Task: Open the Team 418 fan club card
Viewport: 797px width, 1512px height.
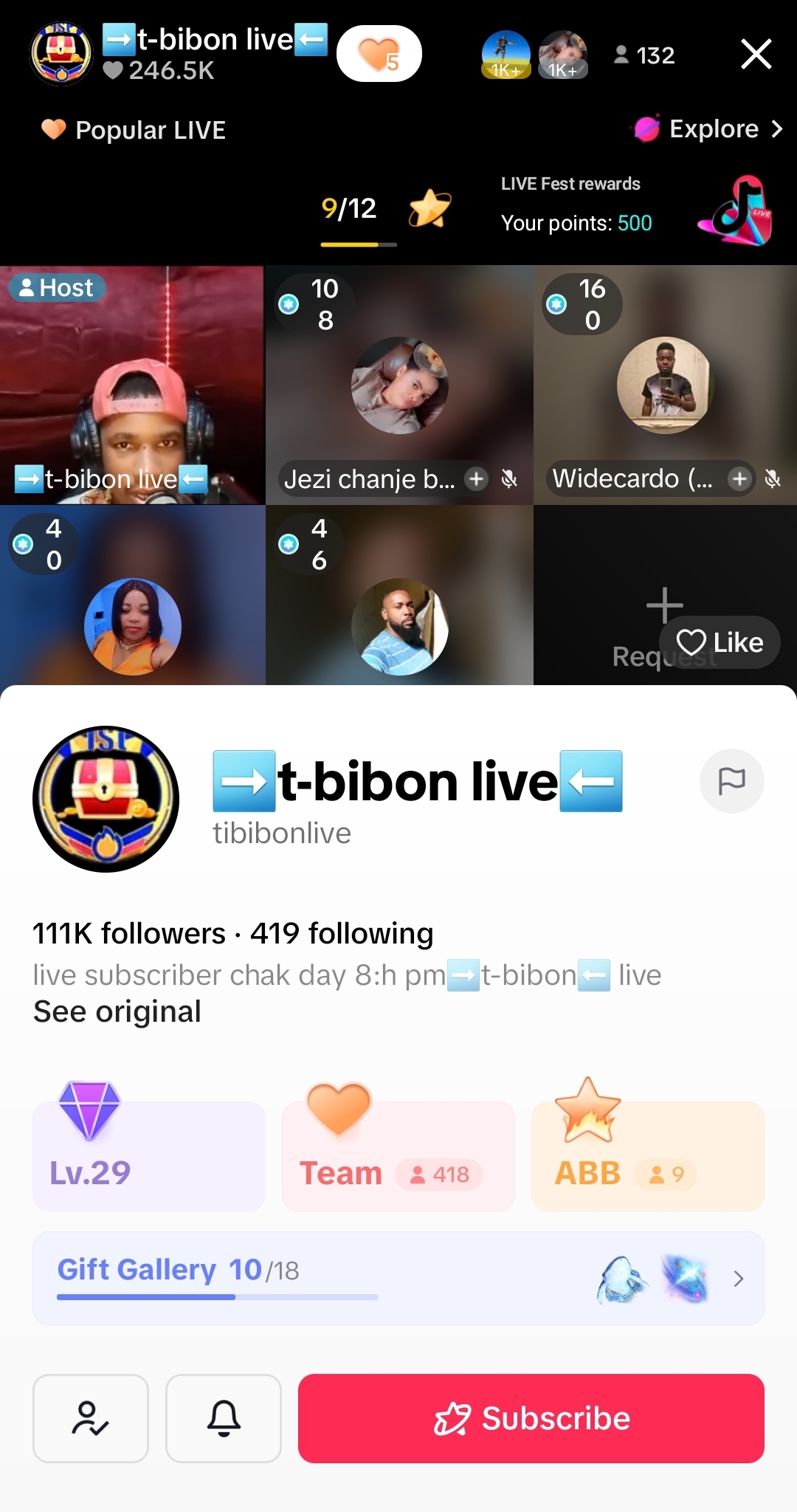Action: [x=398, y=1156]
